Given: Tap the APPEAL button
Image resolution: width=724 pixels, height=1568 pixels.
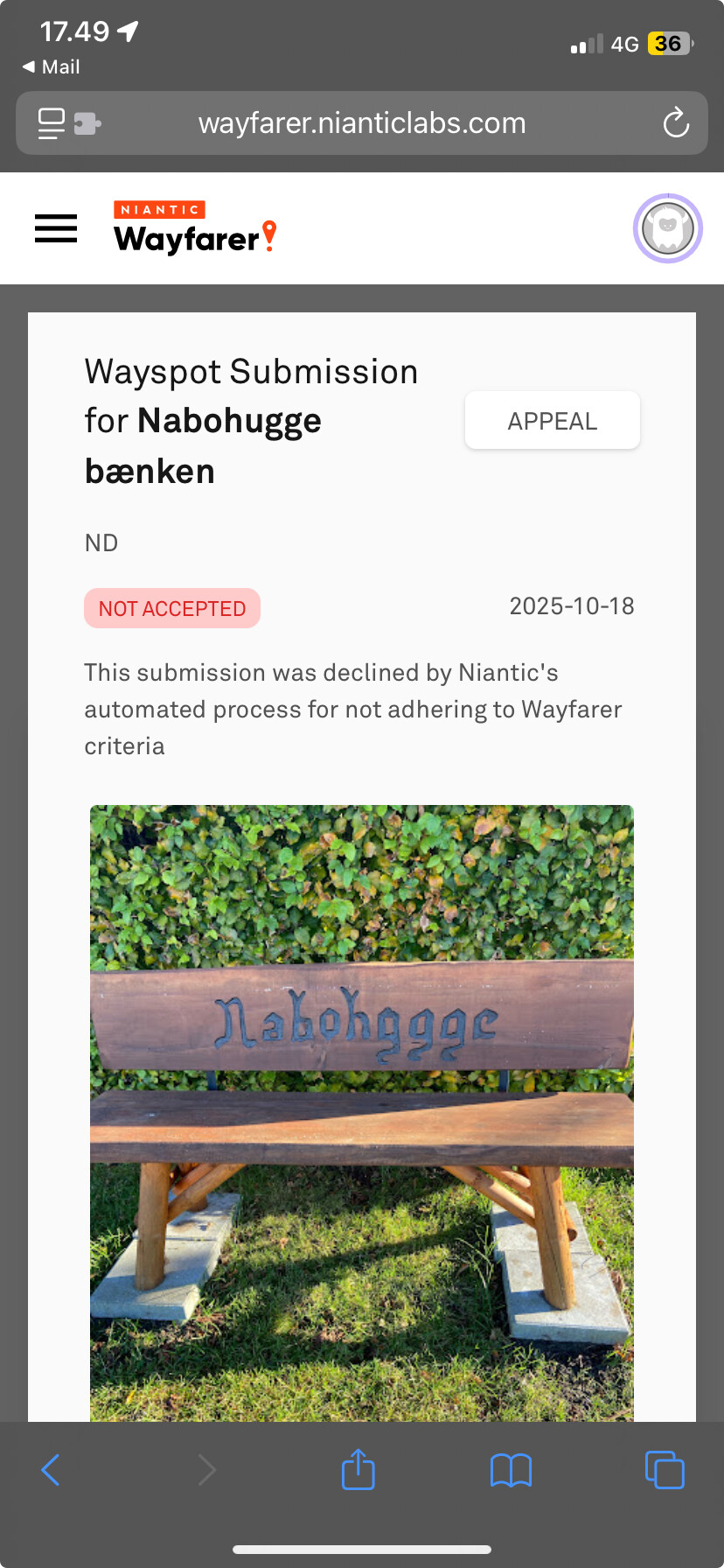Looking at the screenshot, I should tap(552, 421).
